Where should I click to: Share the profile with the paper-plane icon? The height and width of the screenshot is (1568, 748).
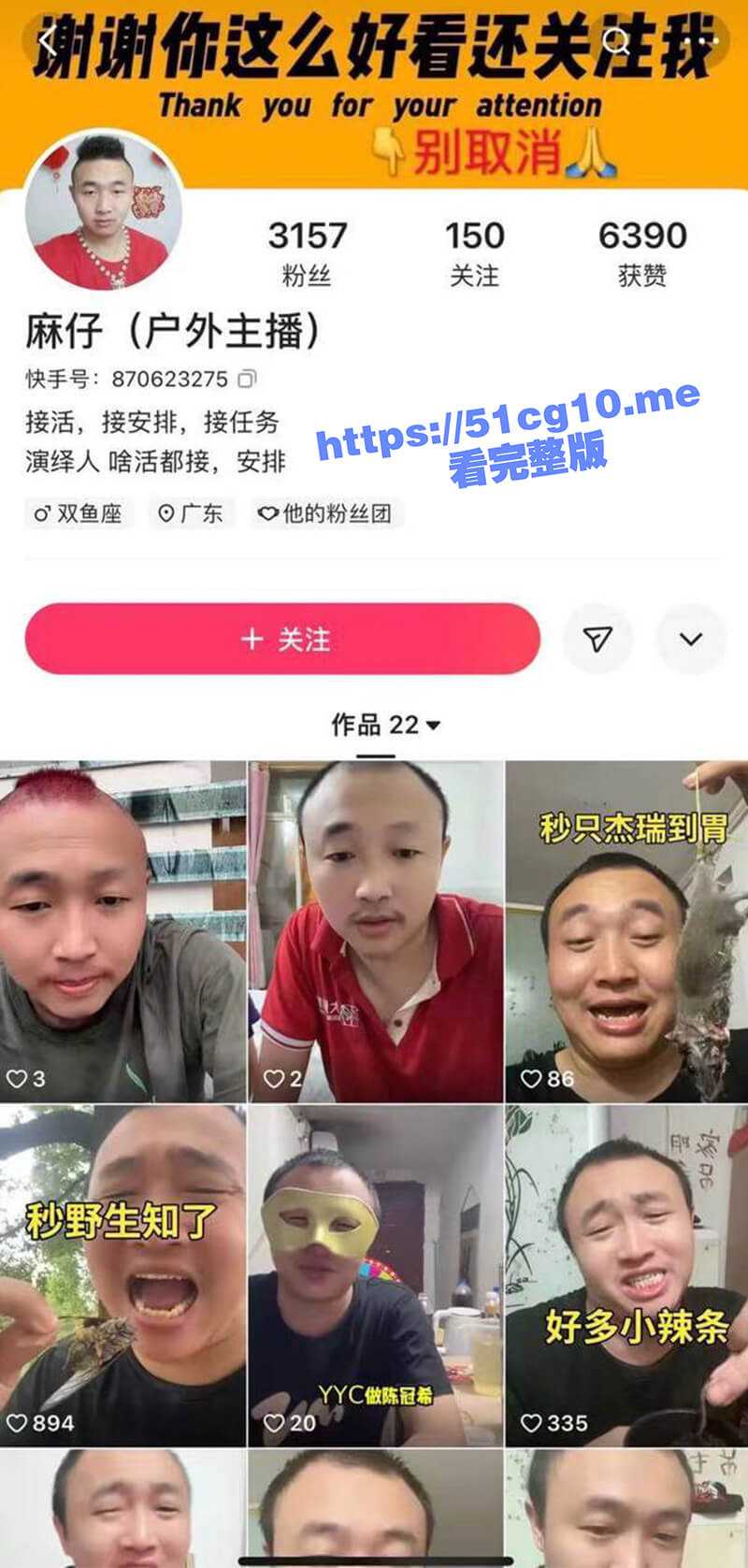tap(599, 637)
